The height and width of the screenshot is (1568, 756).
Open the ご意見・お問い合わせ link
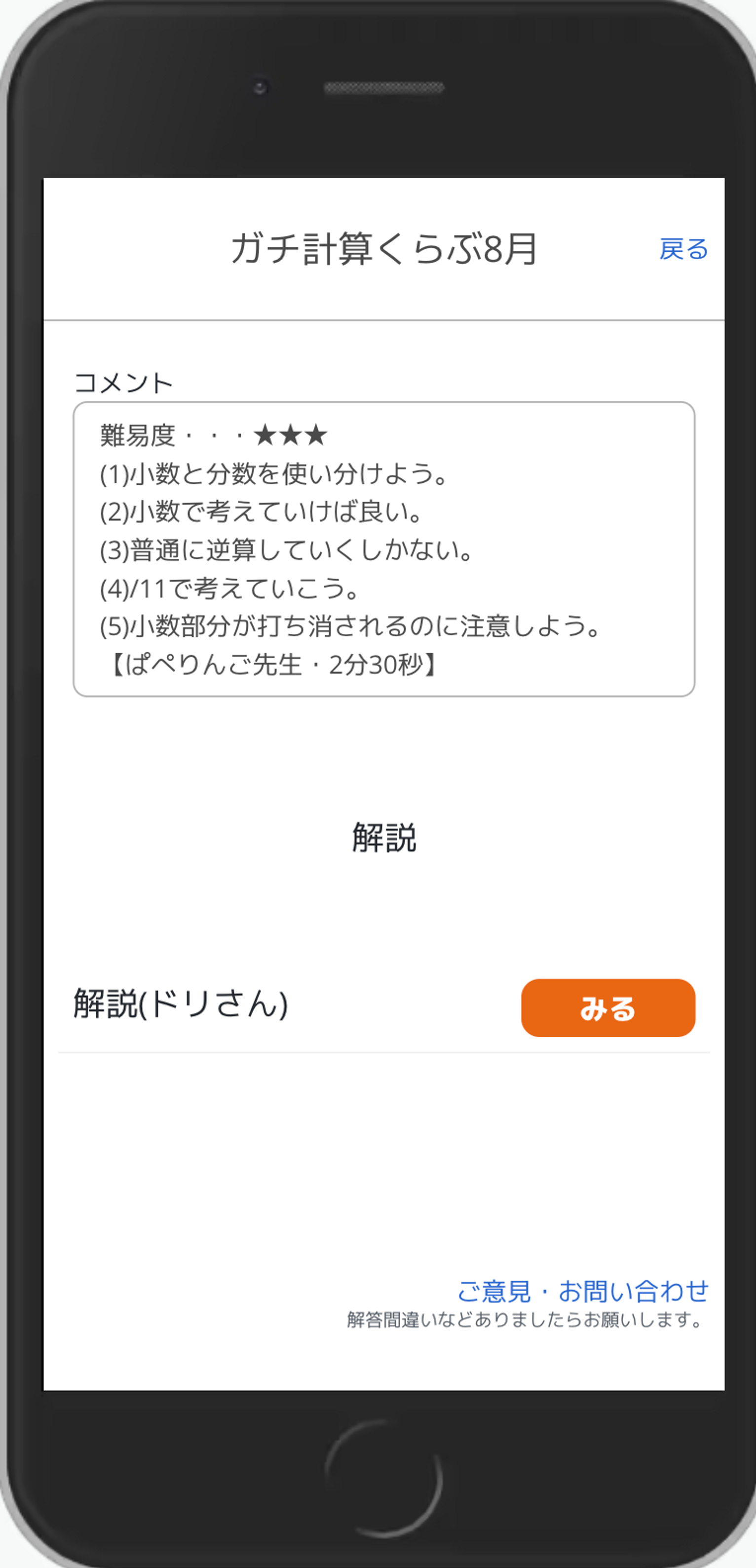coord(583,1291)
